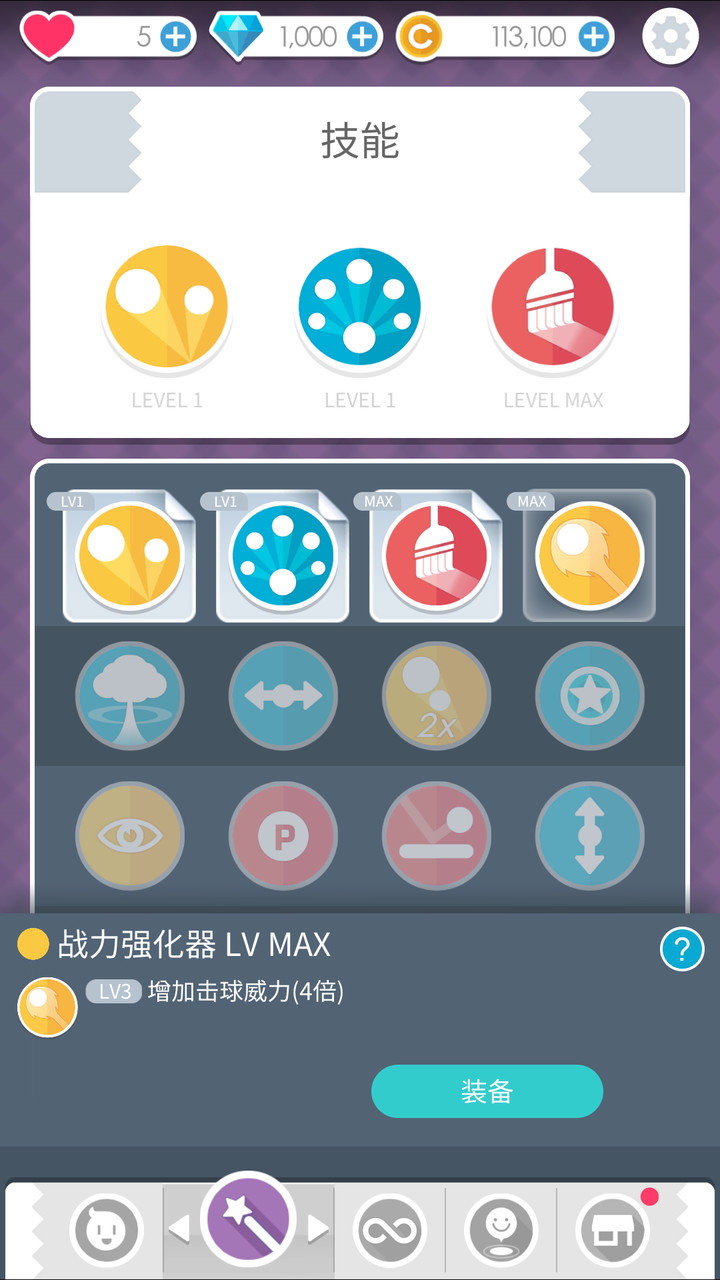Tap the LV3 skill thumbnail in the description panel
720x1280 pixels.
[x=46, y=1007]
